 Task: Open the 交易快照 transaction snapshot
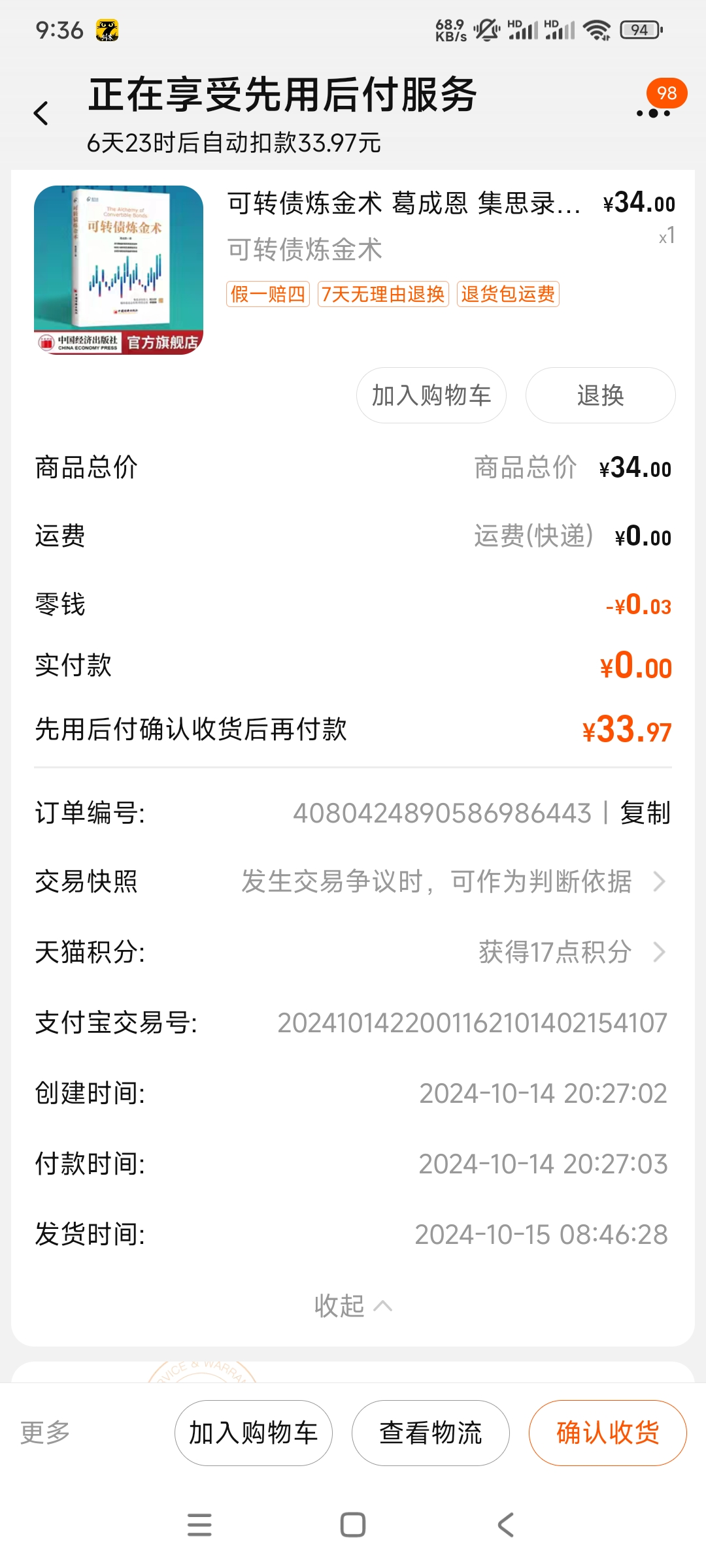point(451,882)
